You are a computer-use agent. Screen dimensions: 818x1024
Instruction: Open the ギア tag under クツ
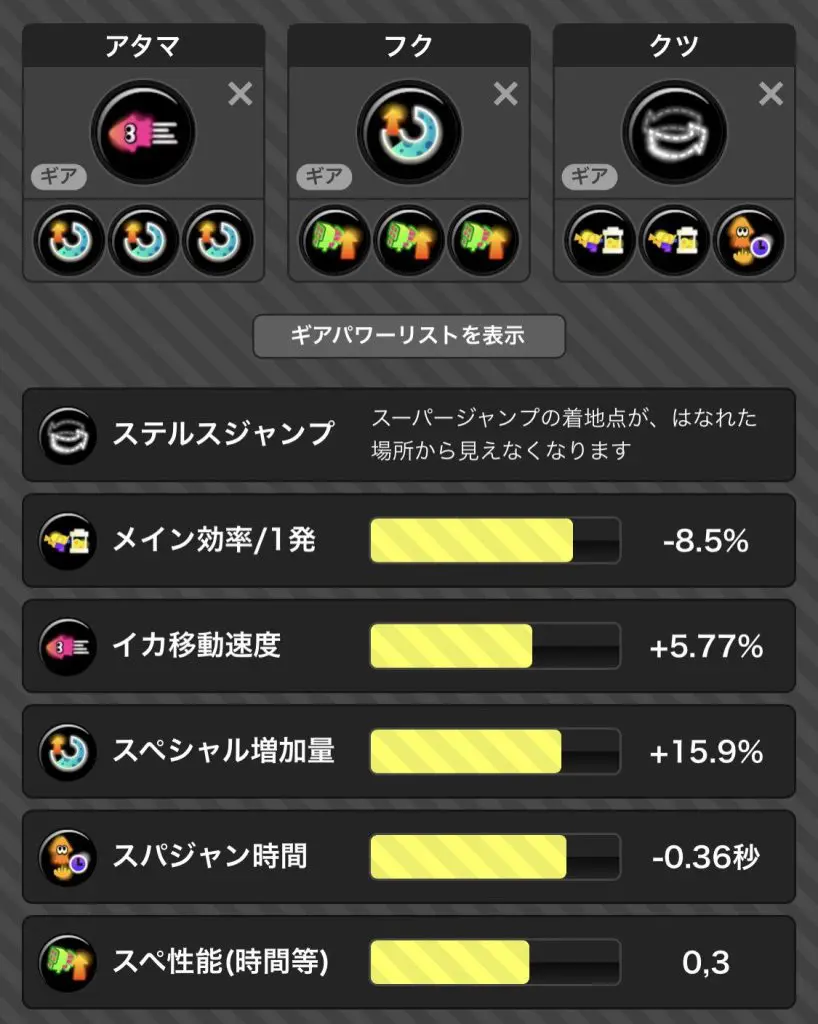click(x=588, y=177)
